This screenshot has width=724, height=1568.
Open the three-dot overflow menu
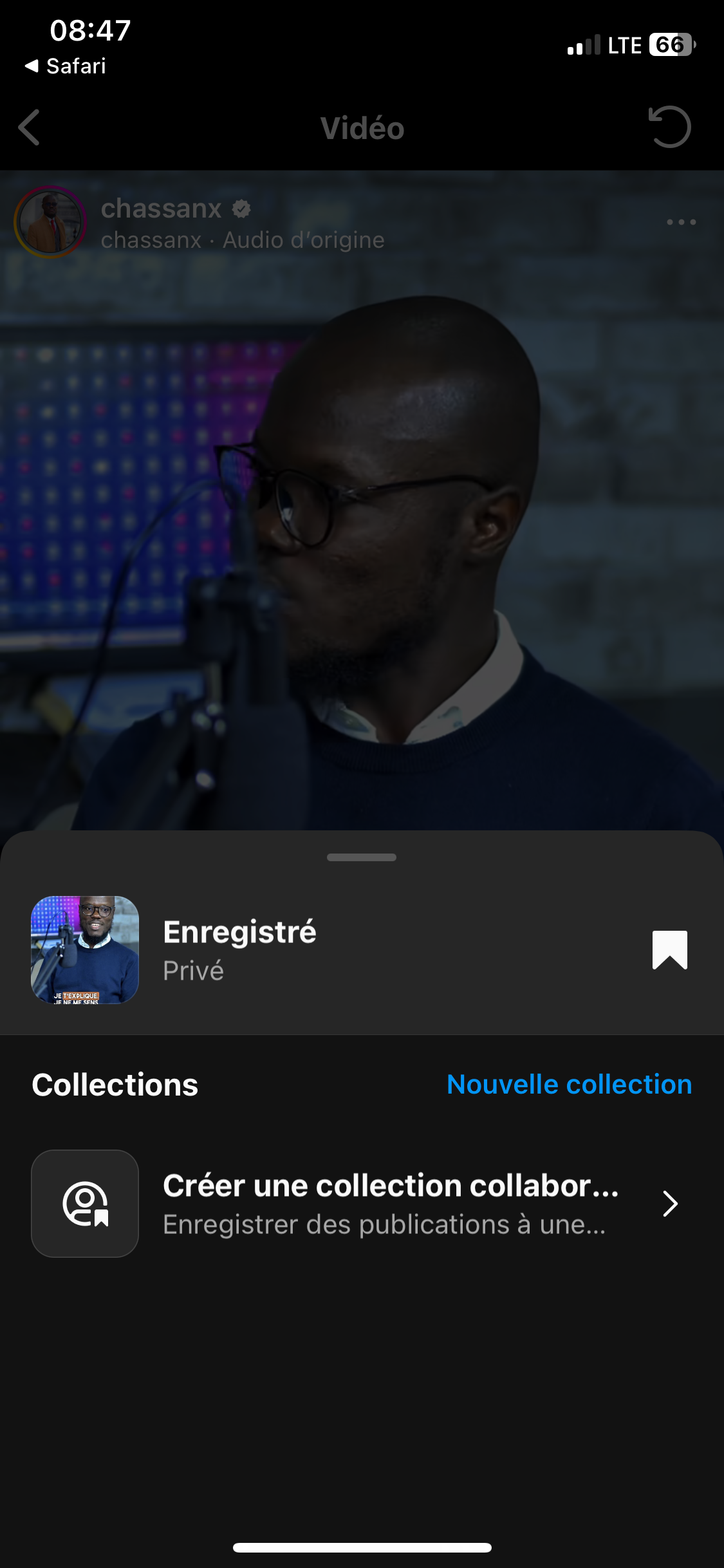(x=681, y=222)
